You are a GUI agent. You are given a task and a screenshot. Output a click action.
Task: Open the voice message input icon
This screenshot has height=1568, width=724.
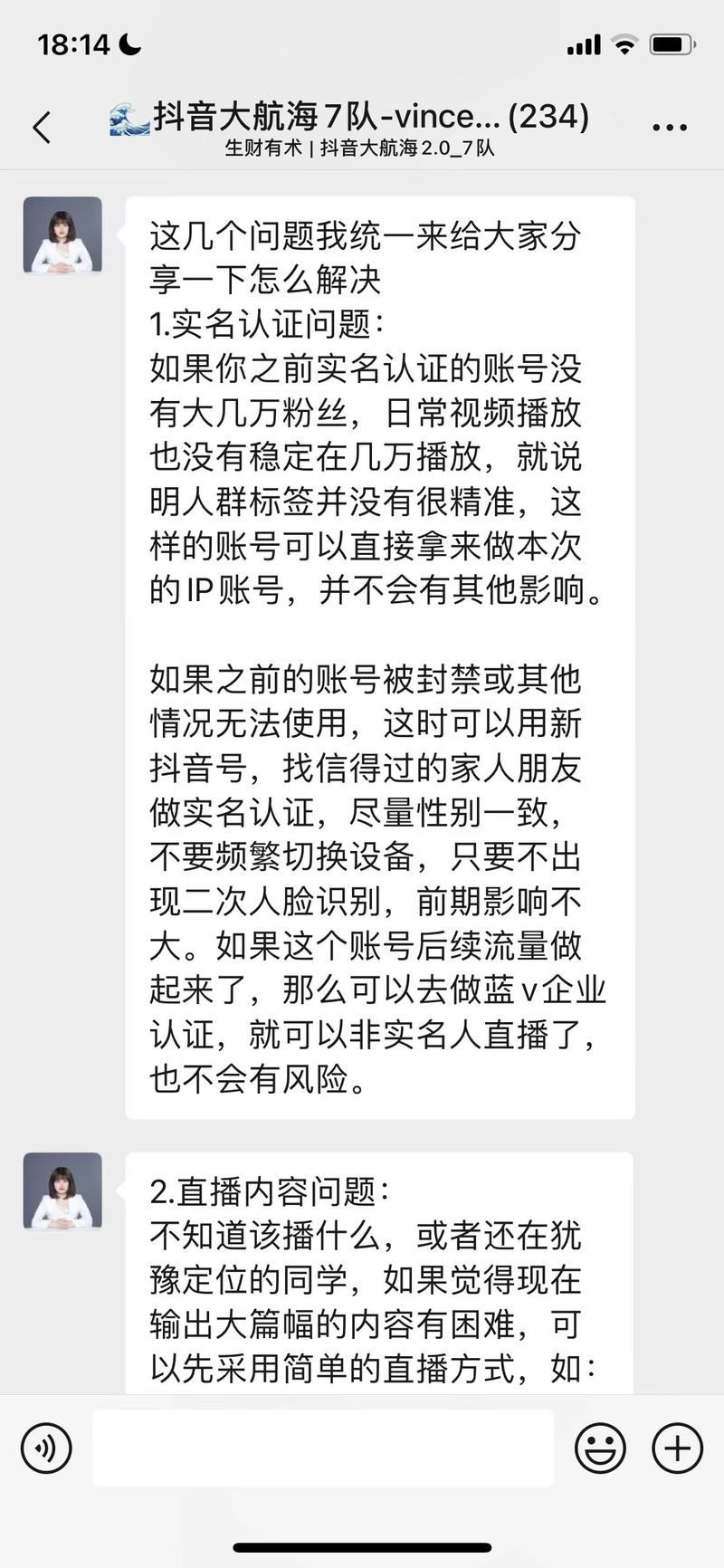pyautogui.click(x=47, y=1448)
